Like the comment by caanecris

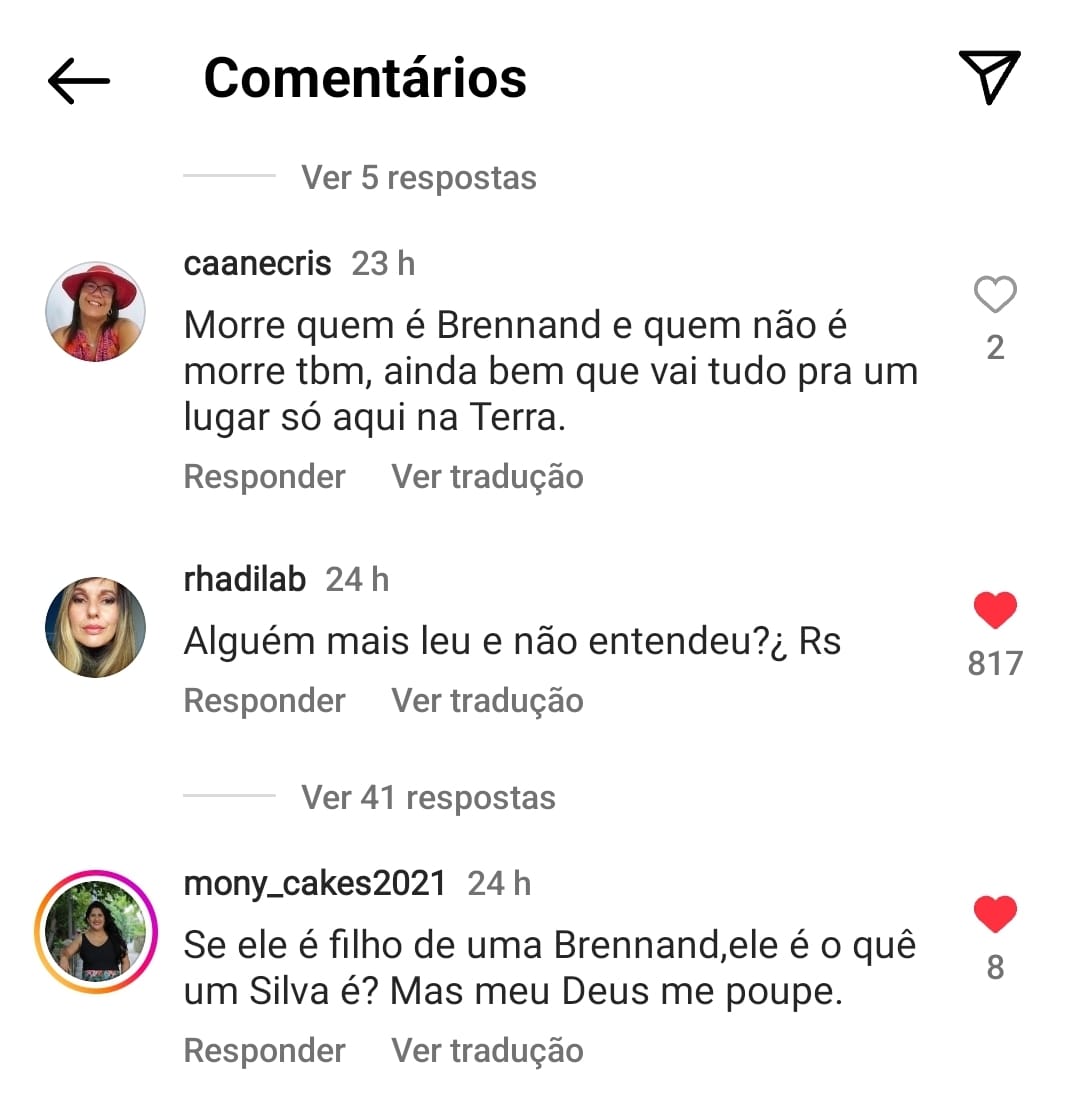[x=994, y=295]
